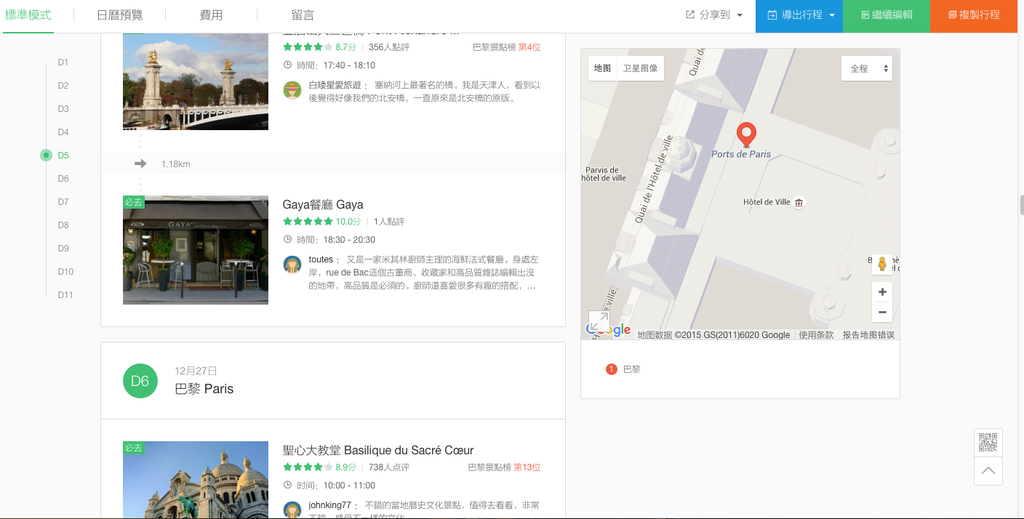The image size is (1024, 519).
Task: Jump to day D6 in the timeline
Action: click(x=63, y=178)
